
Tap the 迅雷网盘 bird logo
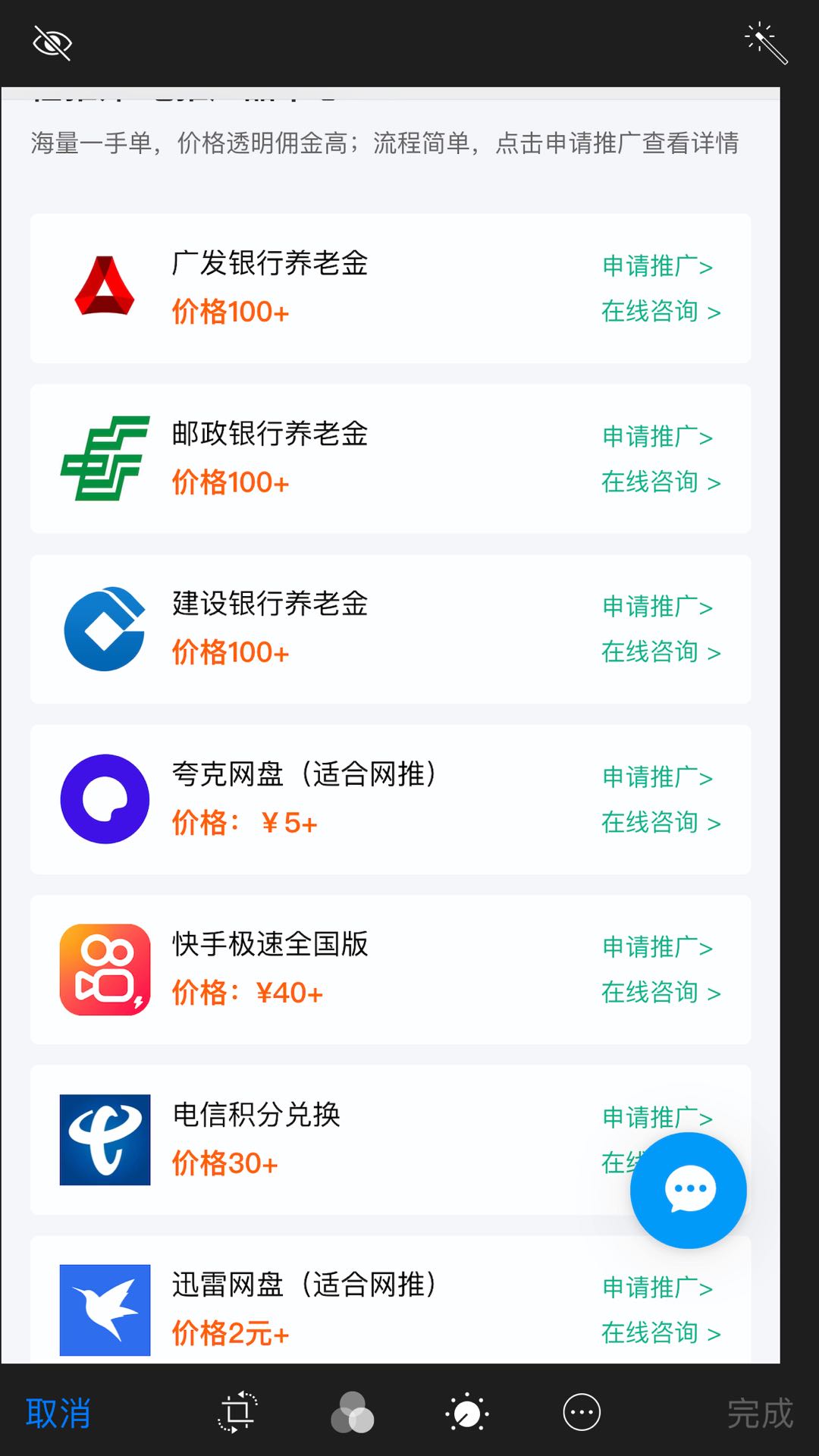(x=105, y=1309)
